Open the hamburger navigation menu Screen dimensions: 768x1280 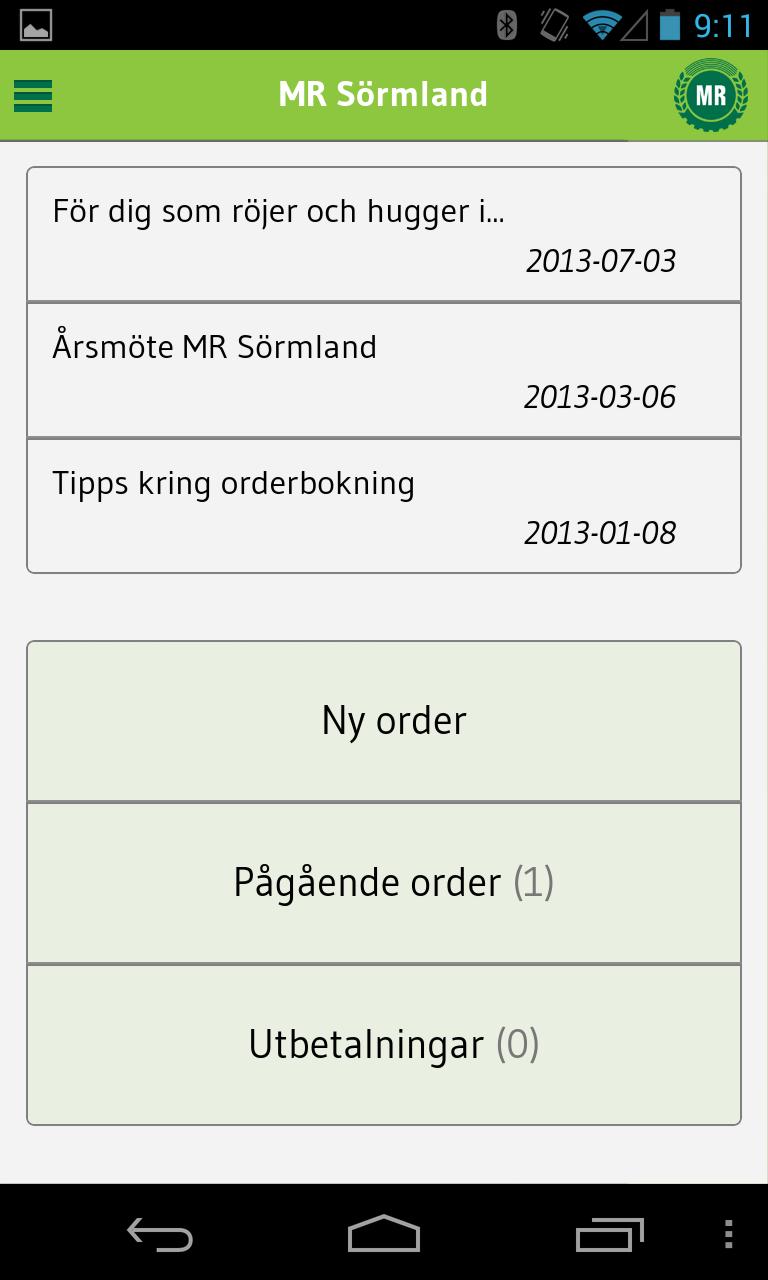tap(32, 95)
